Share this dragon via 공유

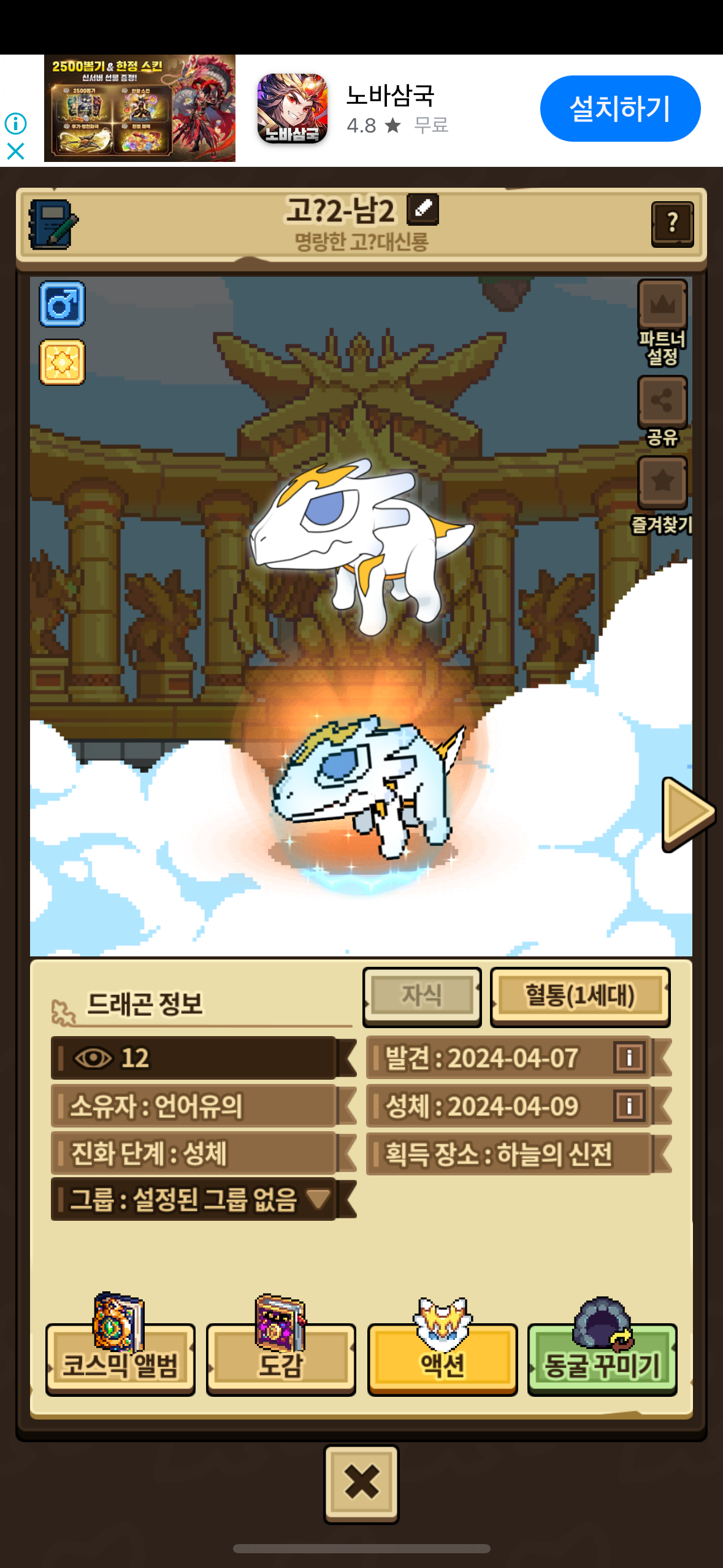click(662, 411)
